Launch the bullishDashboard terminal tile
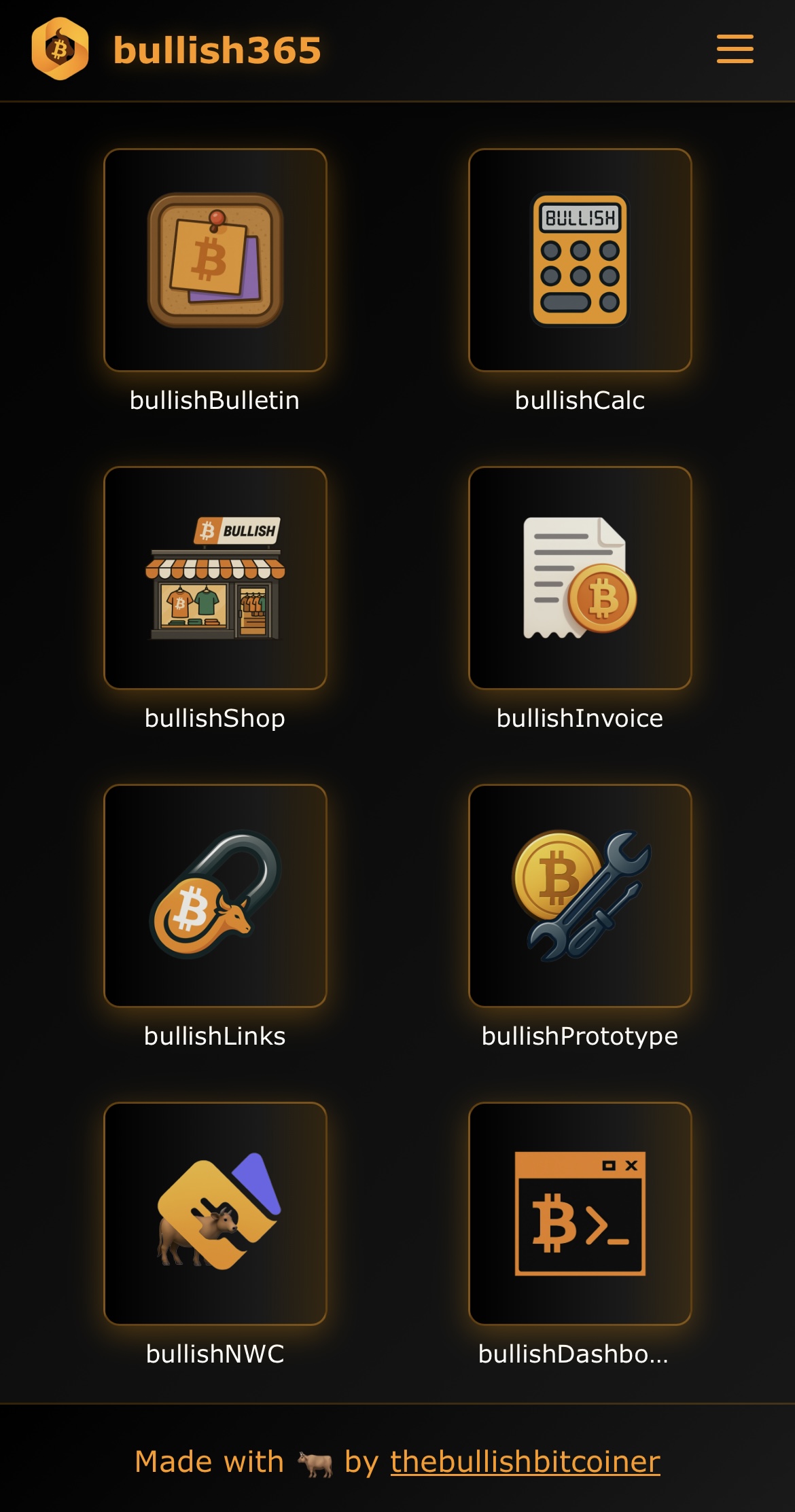This screenshot has width=795, height=1512. [x=580, y=1214]
